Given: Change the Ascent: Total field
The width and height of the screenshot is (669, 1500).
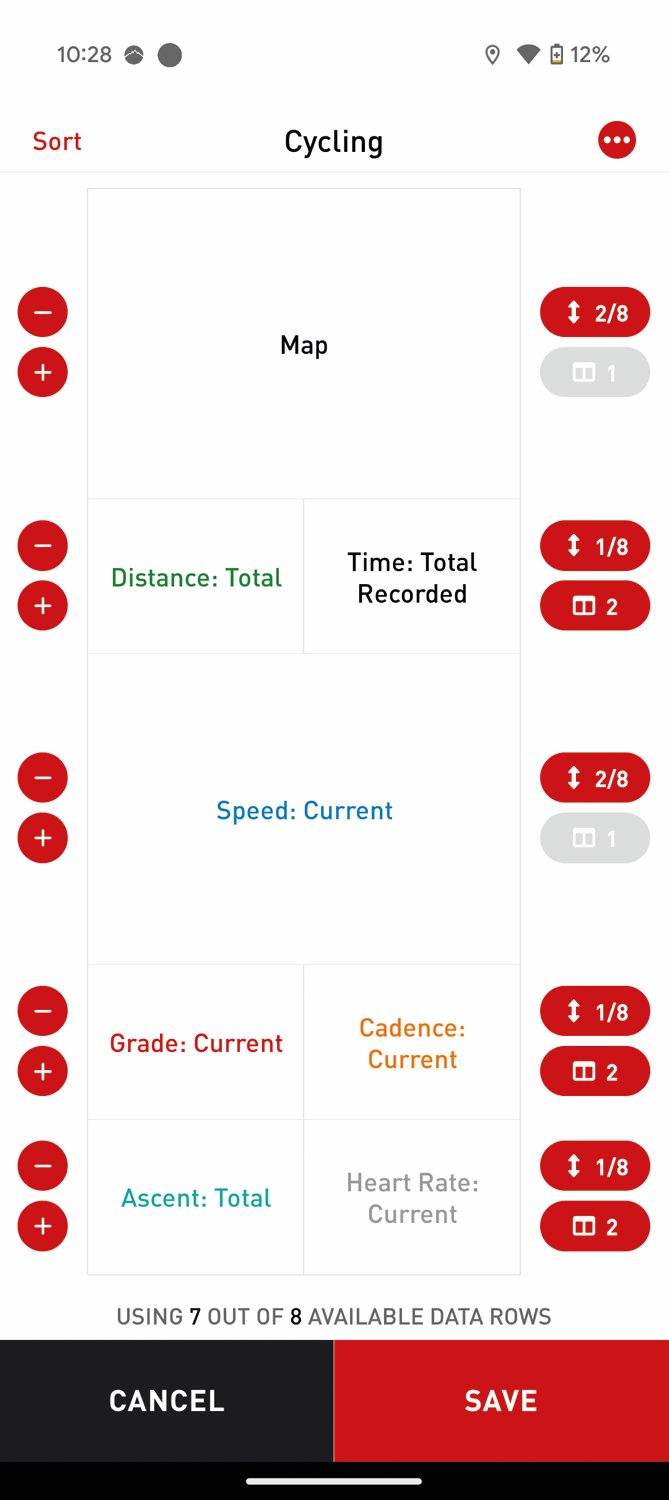Looking at the screenshot, I should pyautogui.click(x=196, y=1197).
